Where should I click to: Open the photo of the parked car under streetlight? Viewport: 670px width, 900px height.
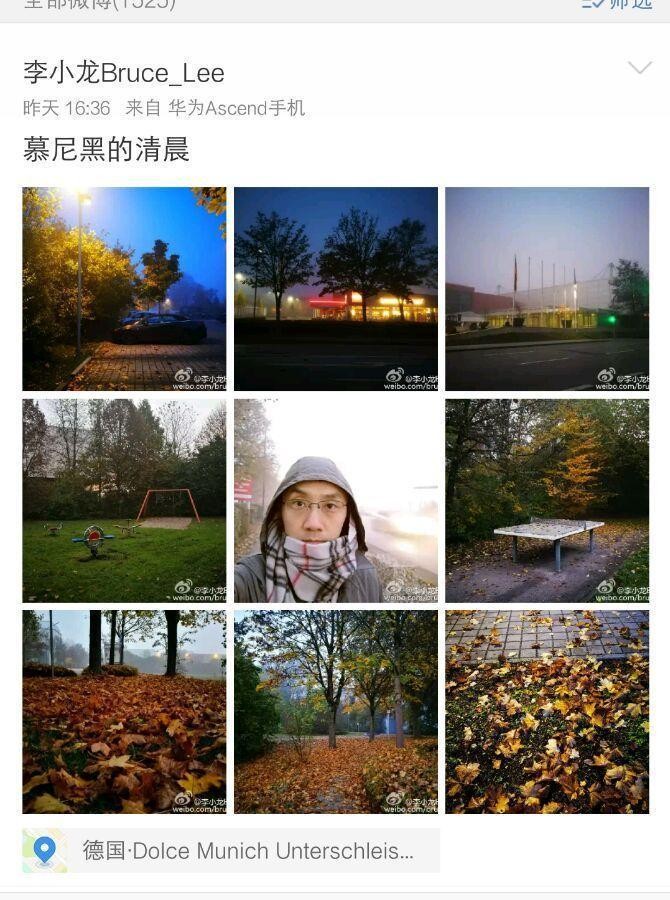(124, 289)
